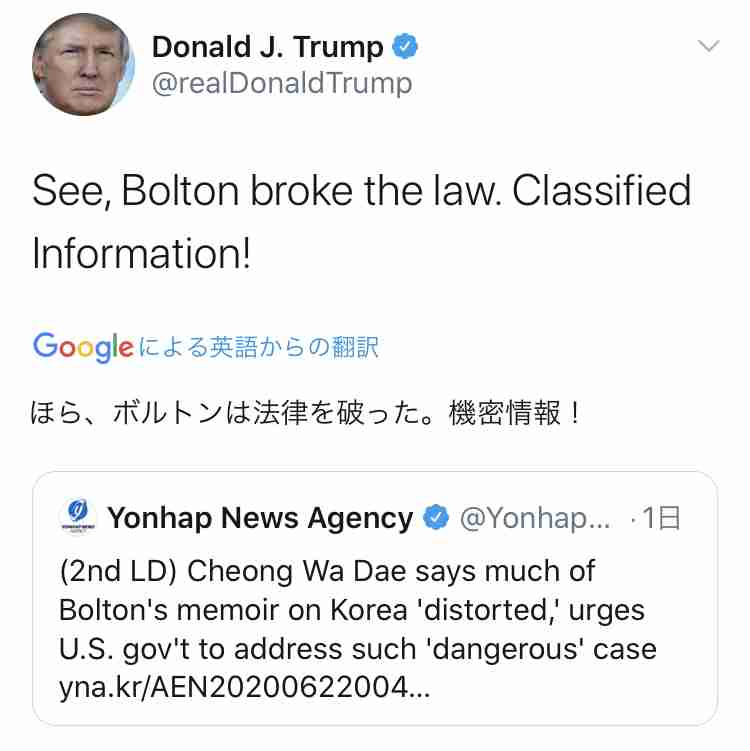Open Donald J. Trump's profile picture

click(x=83, y=66)
